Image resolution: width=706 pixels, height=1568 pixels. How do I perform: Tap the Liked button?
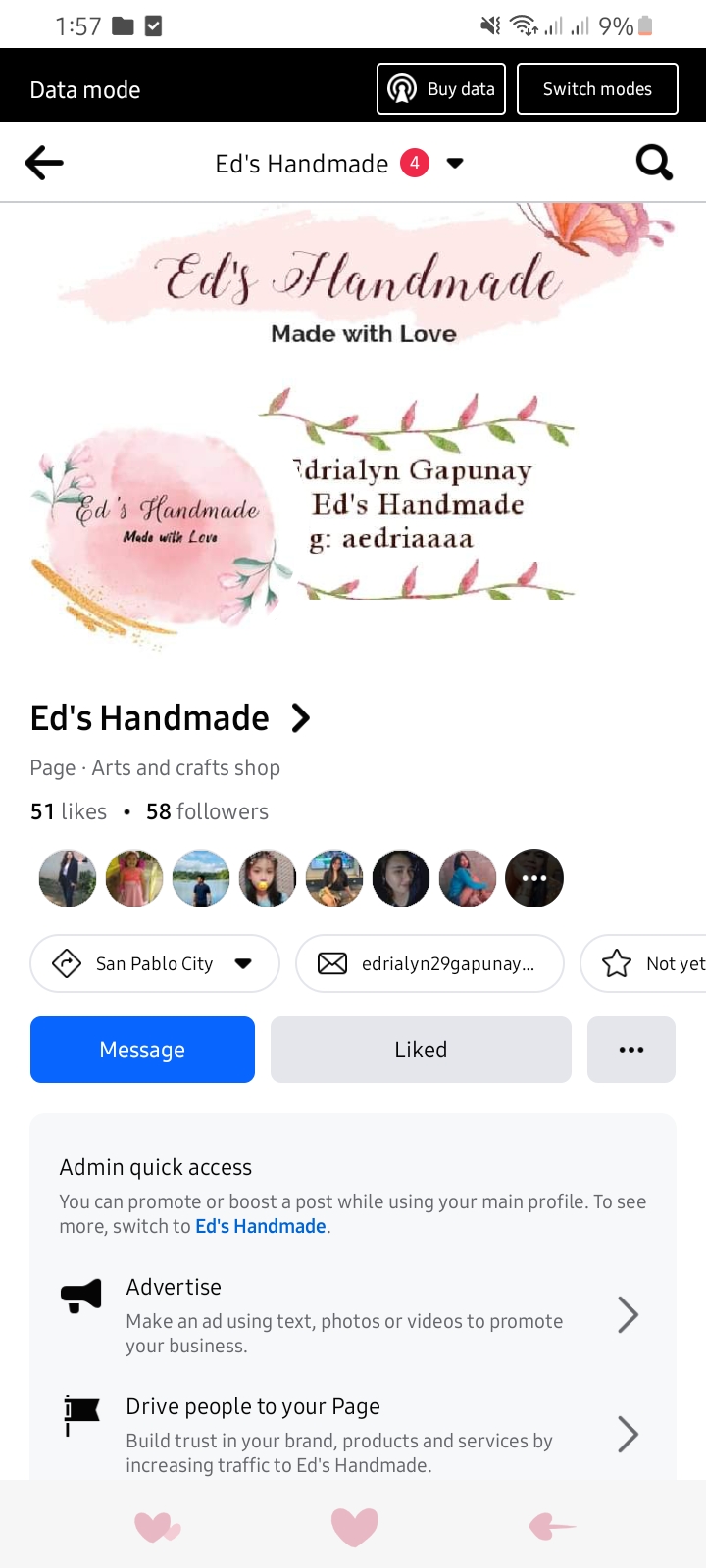421,1050
